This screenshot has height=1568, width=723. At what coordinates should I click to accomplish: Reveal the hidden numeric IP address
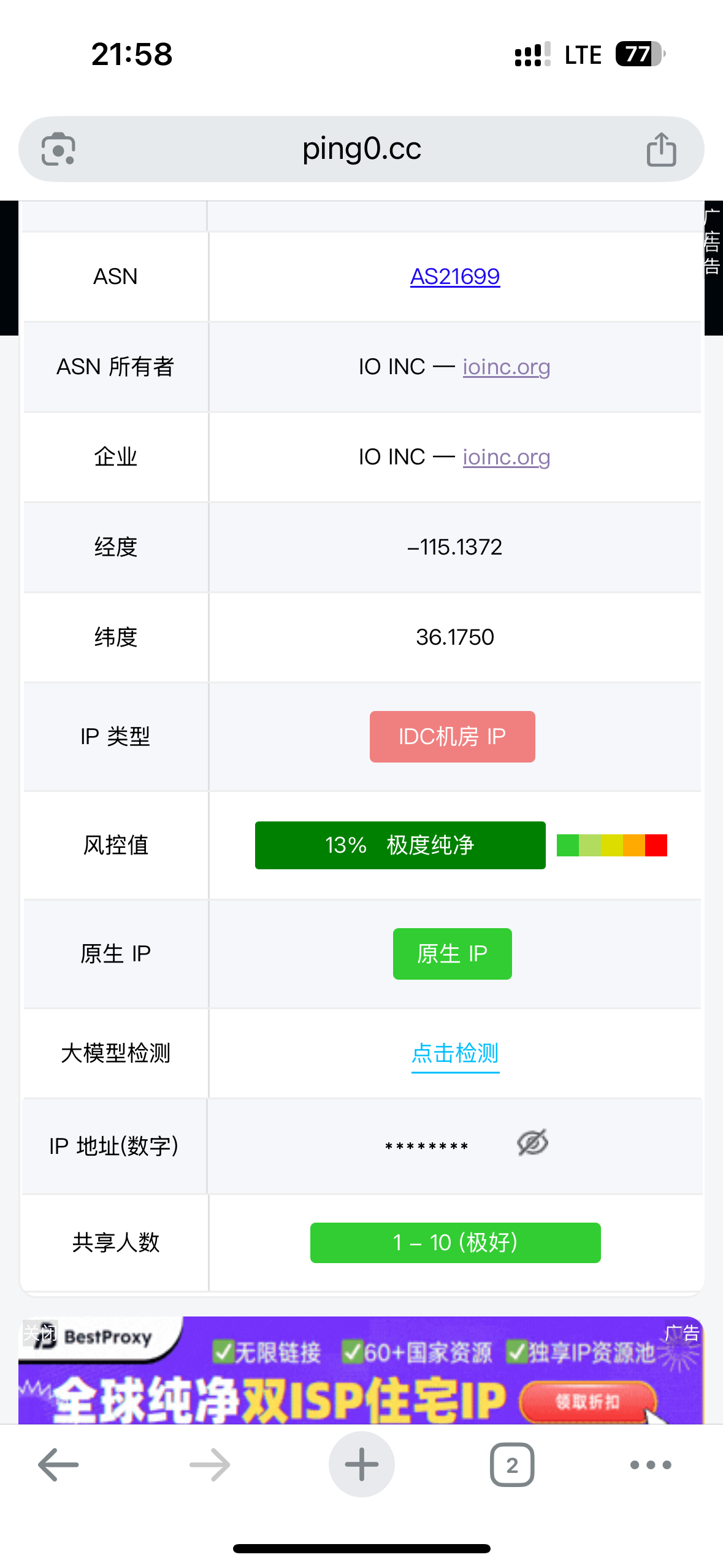point(532,1143)
